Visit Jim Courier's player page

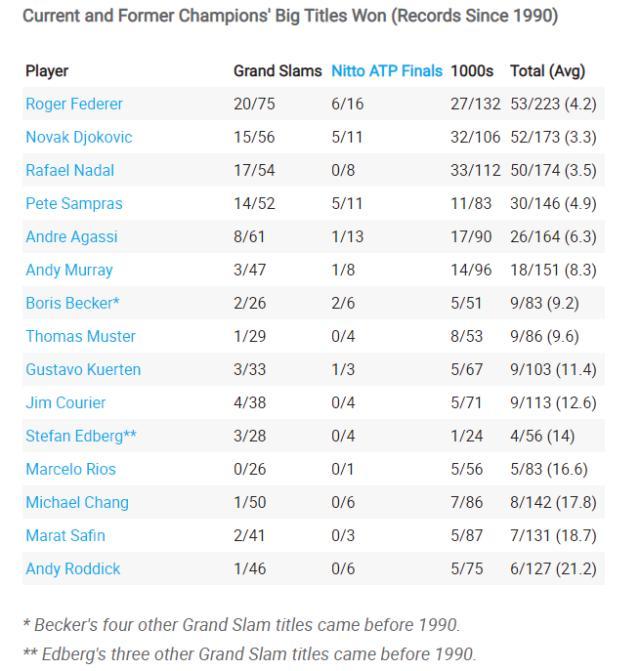(65, 403)
